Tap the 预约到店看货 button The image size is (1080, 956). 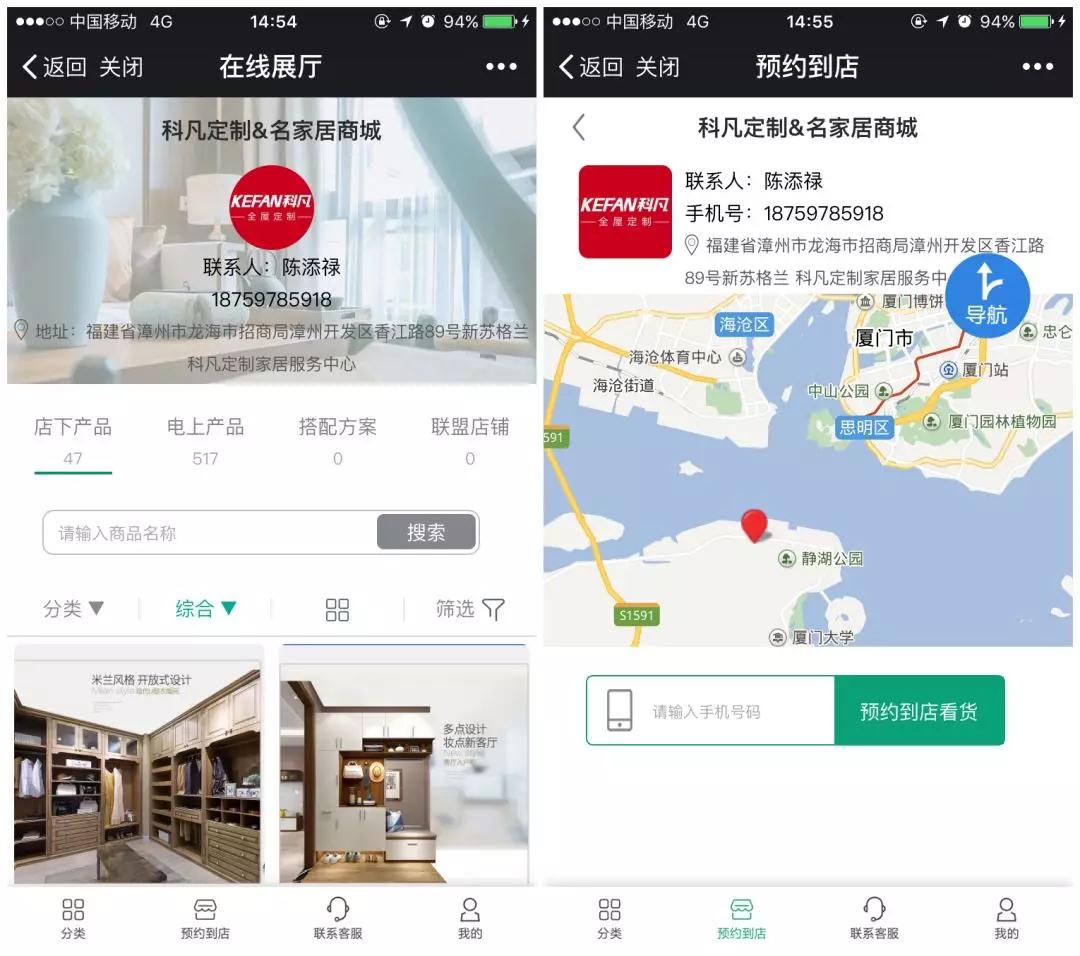tap(919, 711)
